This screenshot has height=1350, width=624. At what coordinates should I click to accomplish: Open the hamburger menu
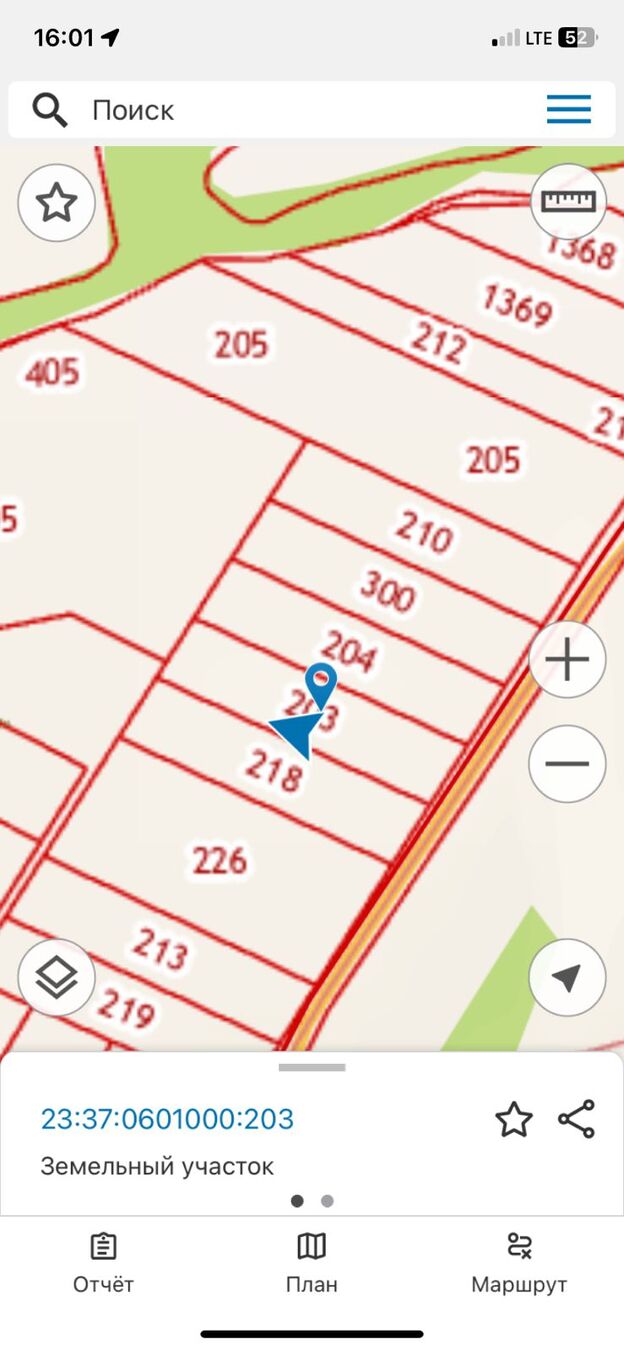click(x=568, y=109)
